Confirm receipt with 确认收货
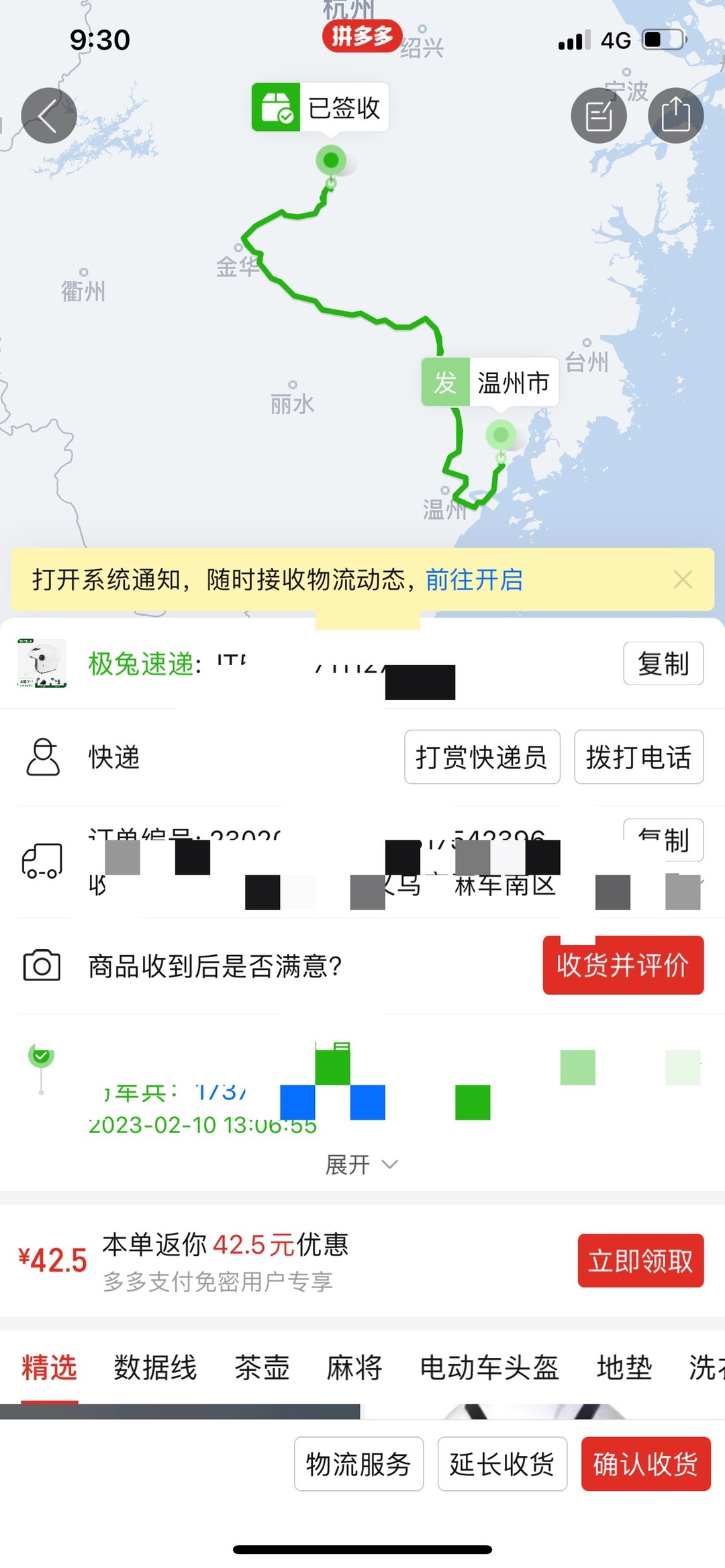 point(646,1464)
